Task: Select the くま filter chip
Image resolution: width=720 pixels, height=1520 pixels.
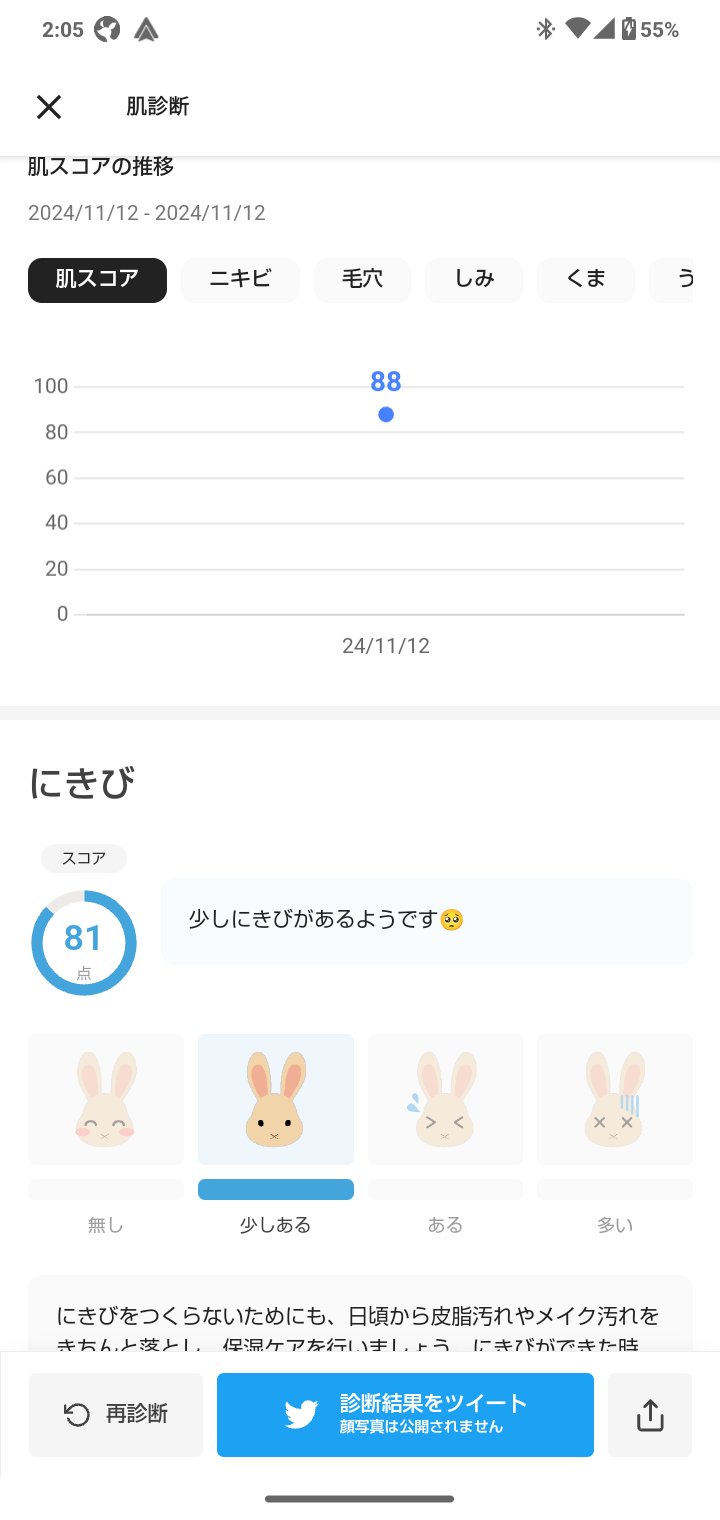Action: 585,280
